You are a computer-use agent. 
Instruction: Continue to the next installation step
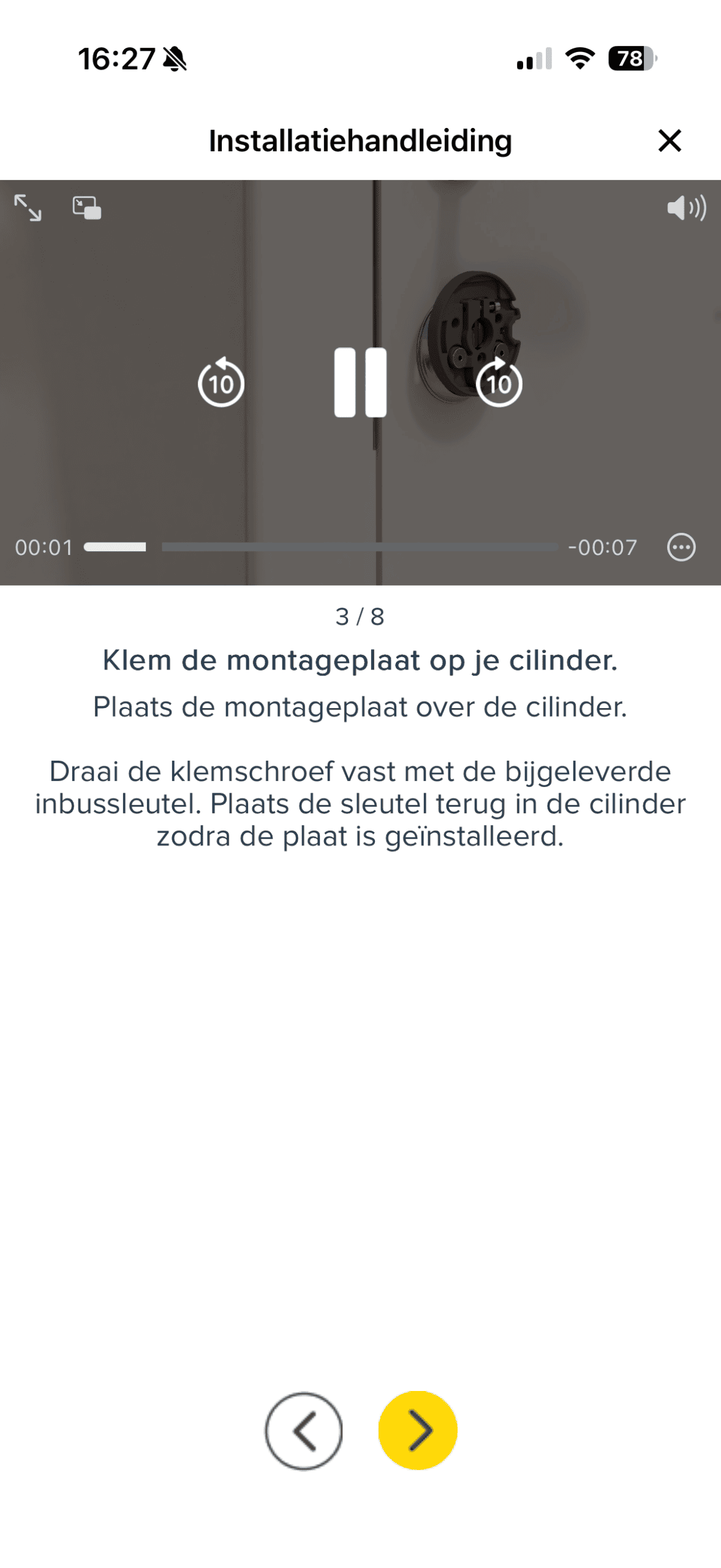tap(418, 1431)
